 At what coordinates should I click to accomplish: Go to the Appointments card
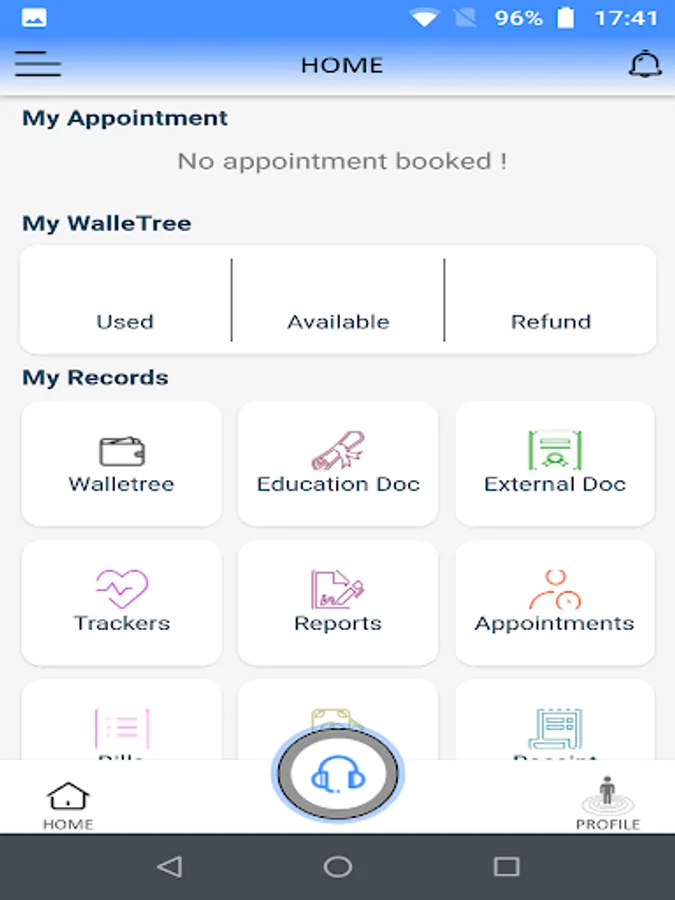[555, 603]
